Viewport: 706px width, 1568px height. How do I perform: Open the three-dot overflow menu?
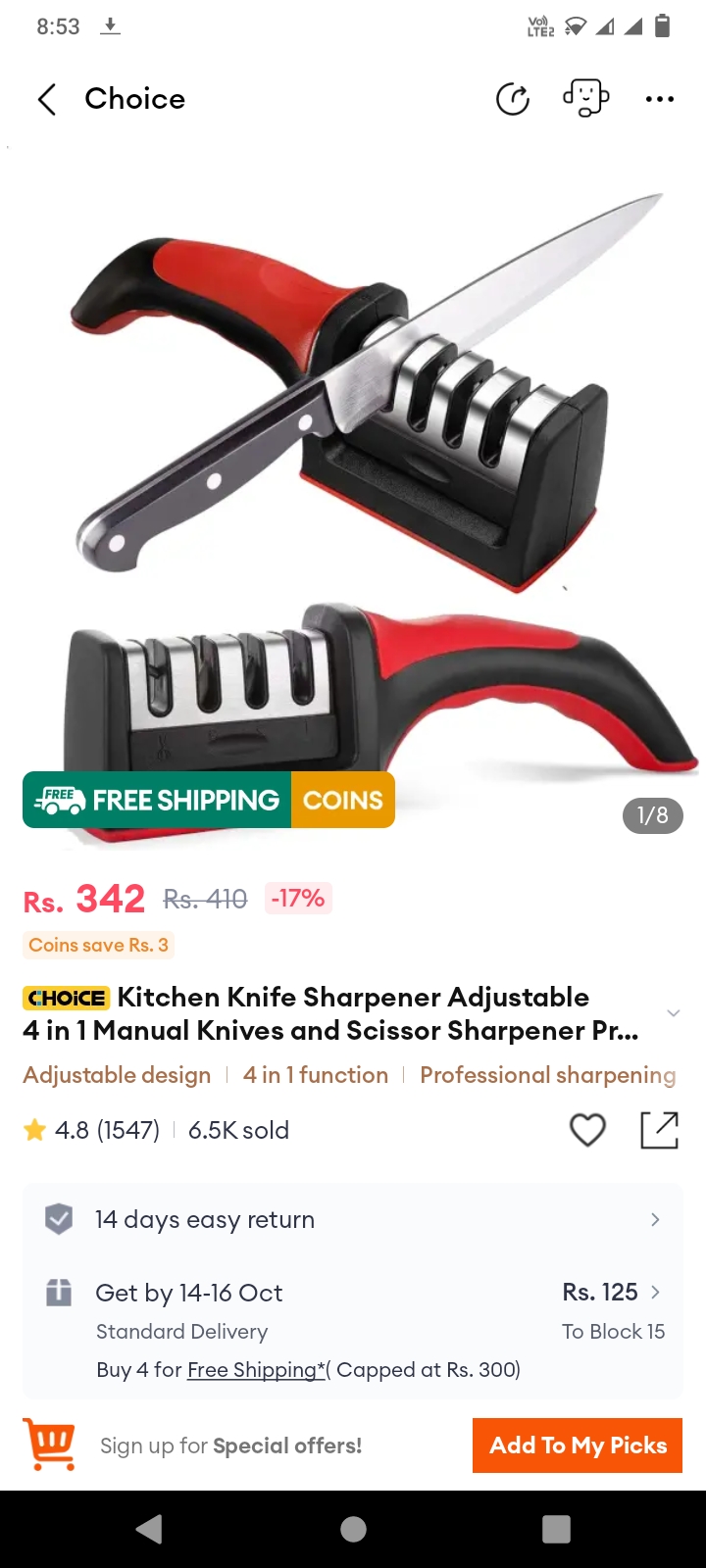tap(660, 99)
